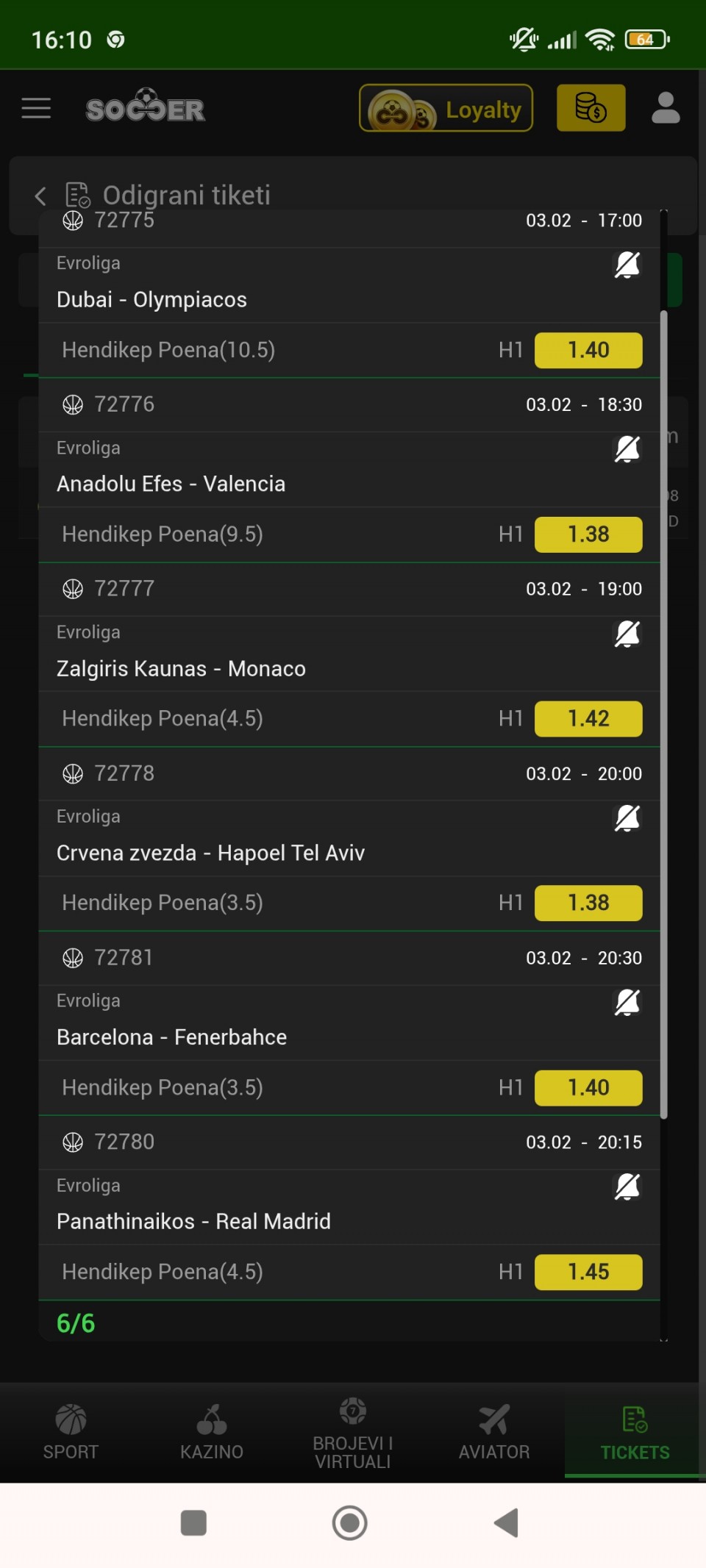Image resolution: width=706 pixels, height=1568 pixels.
Task: Open the hamburger menu
Action: tap(36, 108)
